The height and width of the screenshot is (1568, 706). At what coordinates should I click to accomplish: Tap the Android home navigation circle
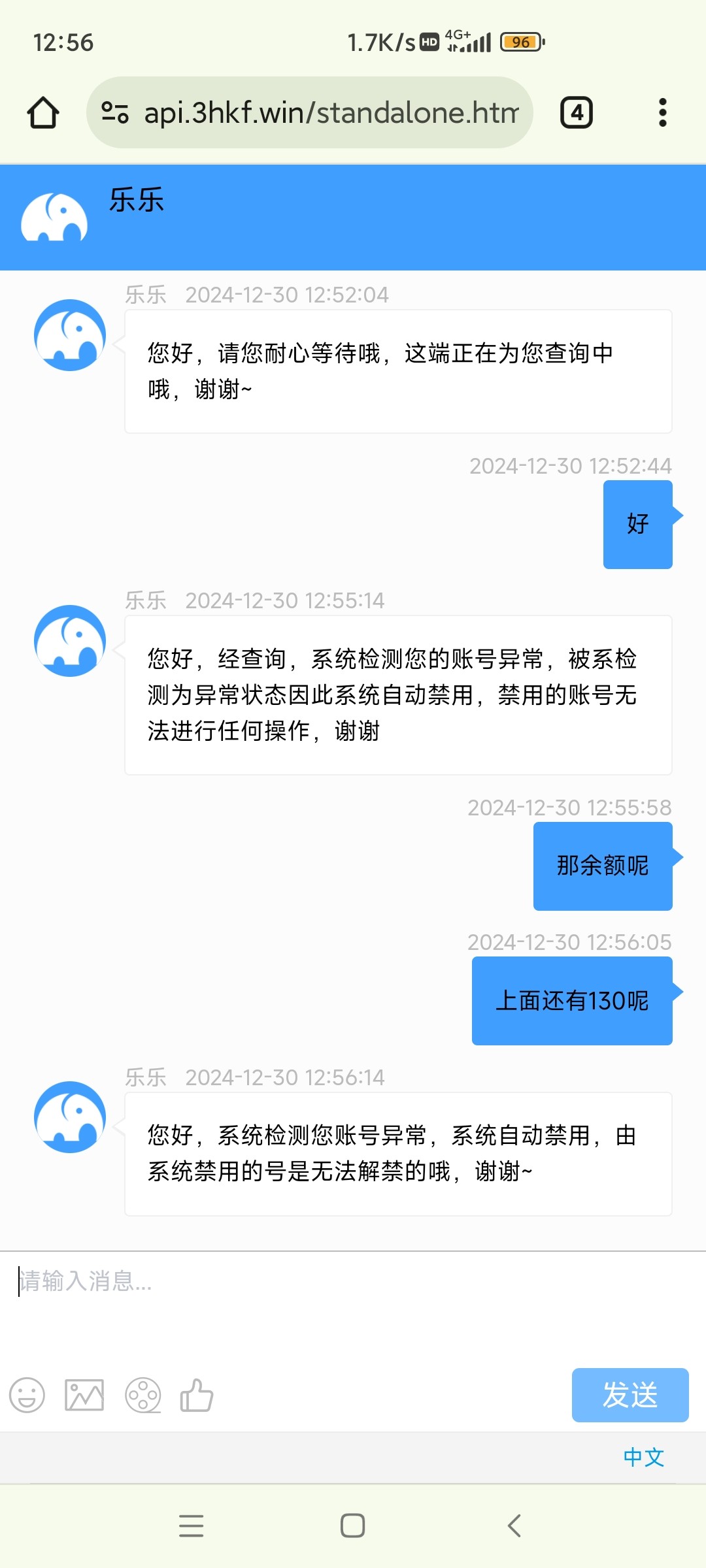tap(353, 1527)
